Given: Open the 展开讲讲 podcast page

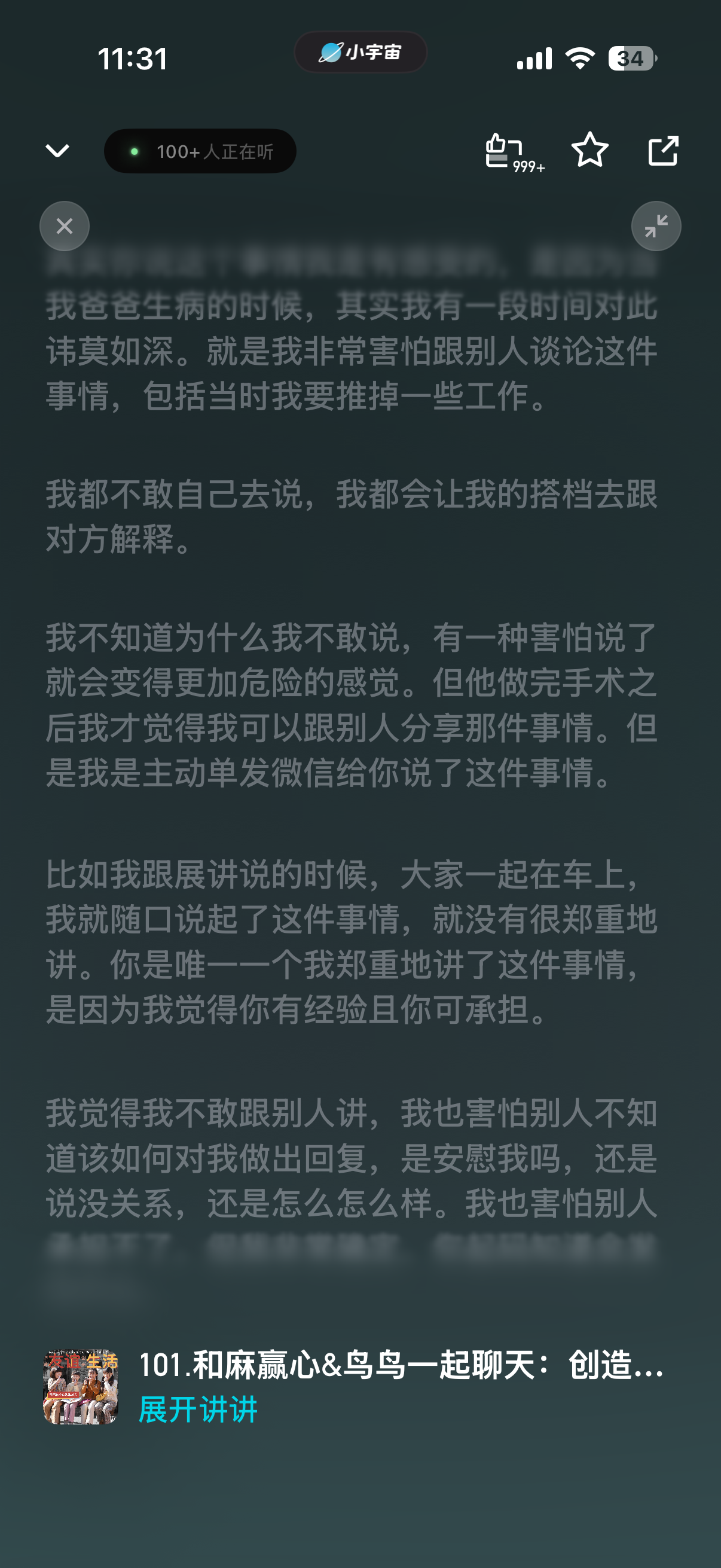Looking at the screenshot, I should tap(198, 1409).
